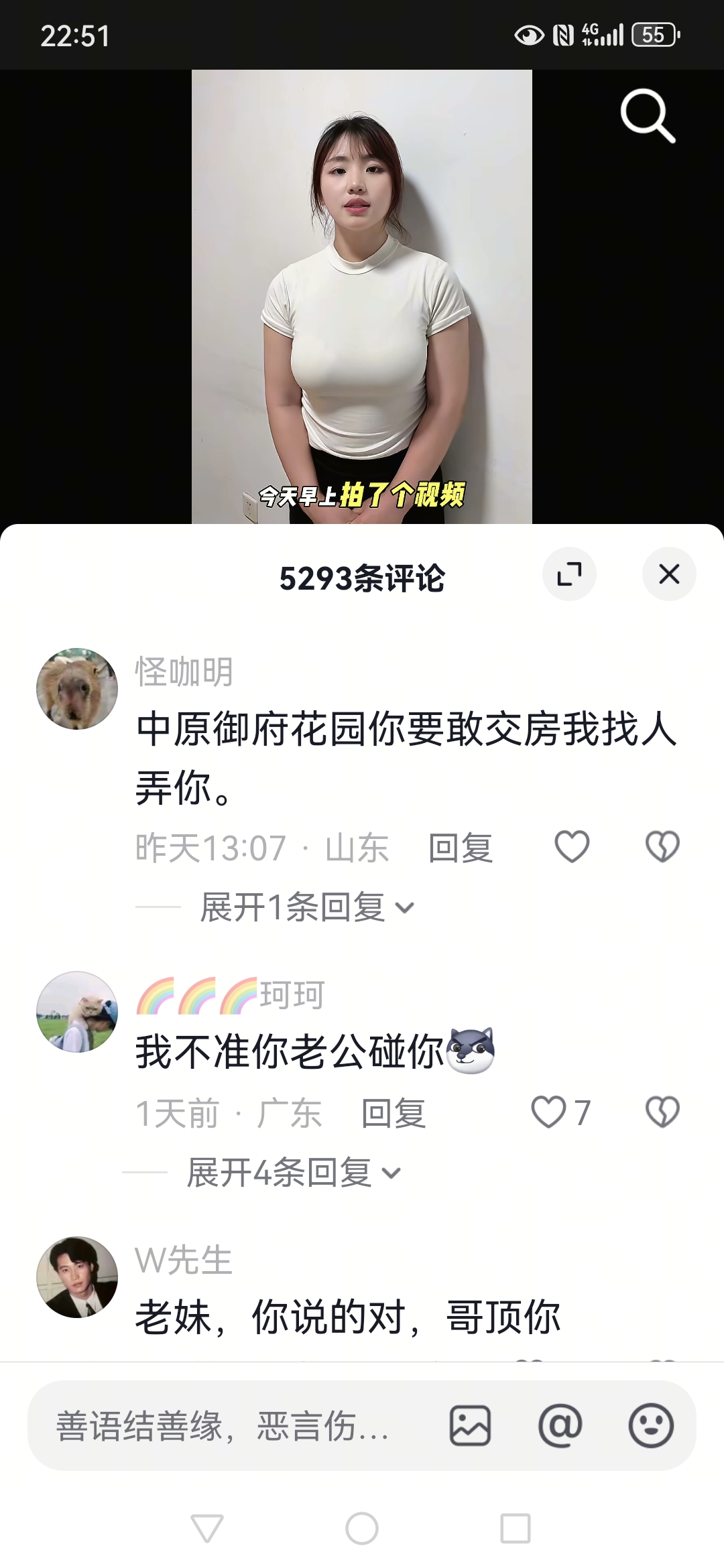Like 怪咖明's comment

[572, 846]
